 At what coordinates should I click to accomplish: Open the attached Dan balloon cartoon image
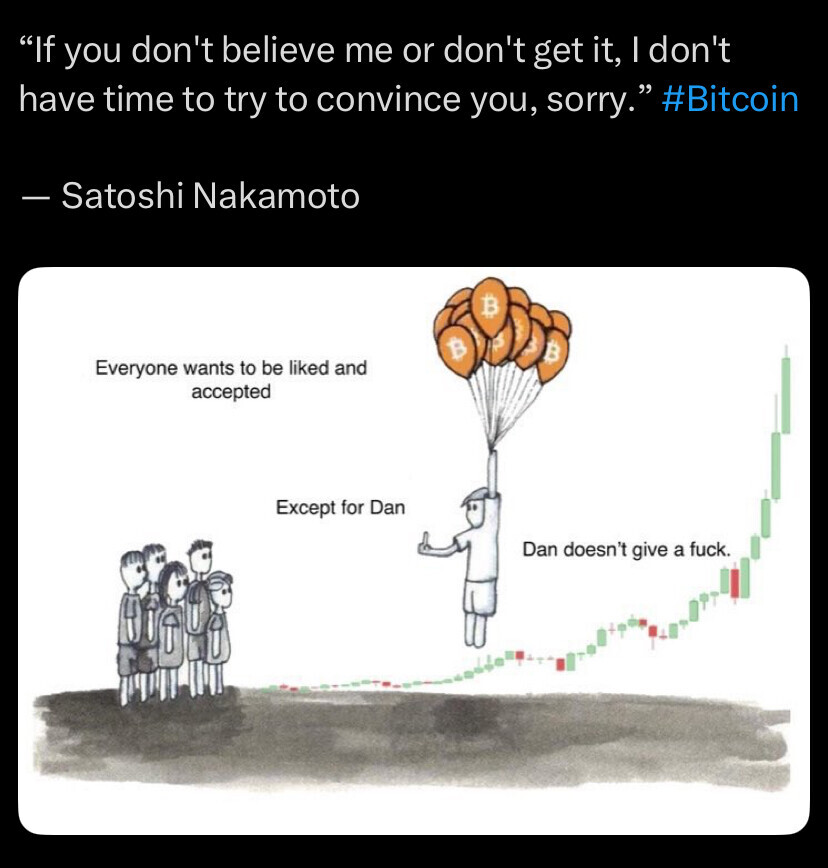[413, 550]
